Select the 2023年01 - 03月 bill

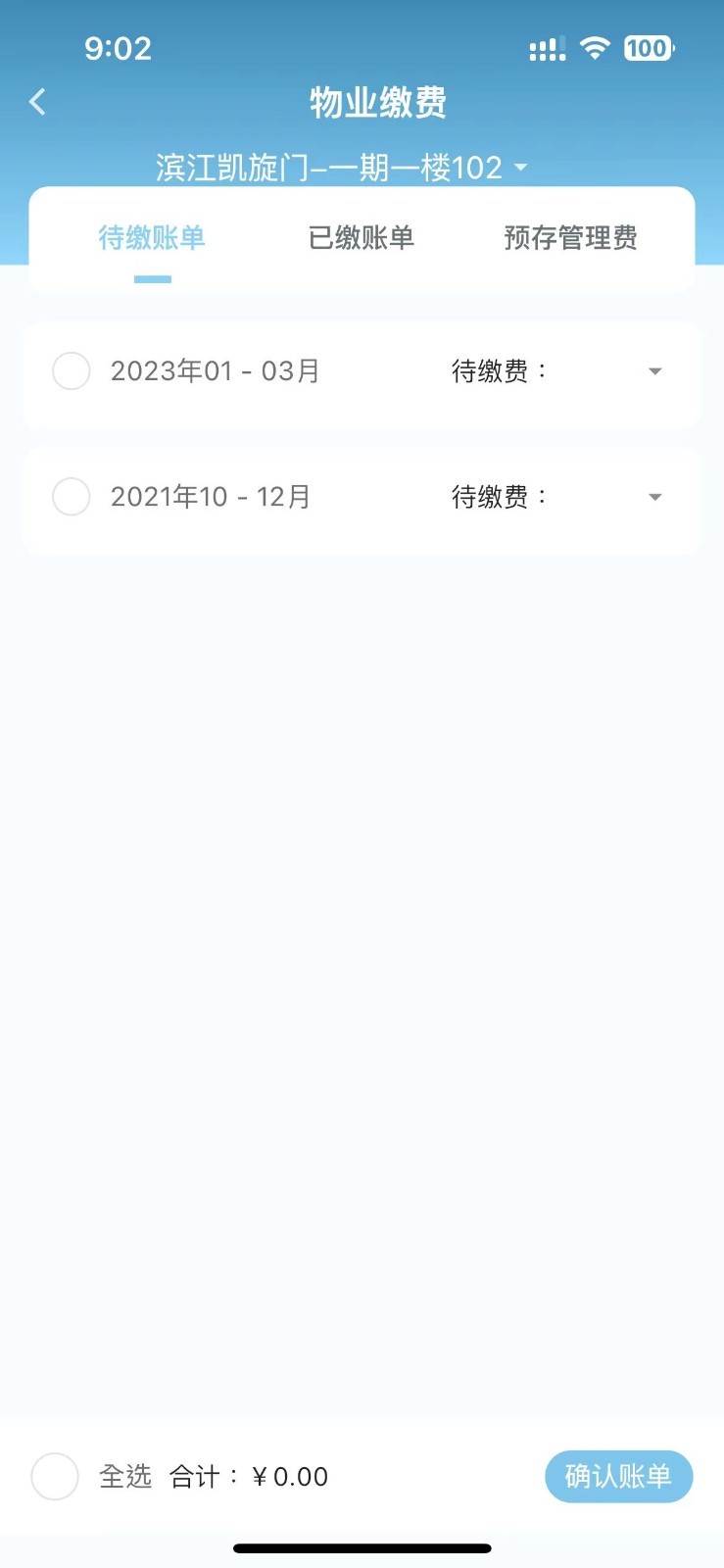72,371
